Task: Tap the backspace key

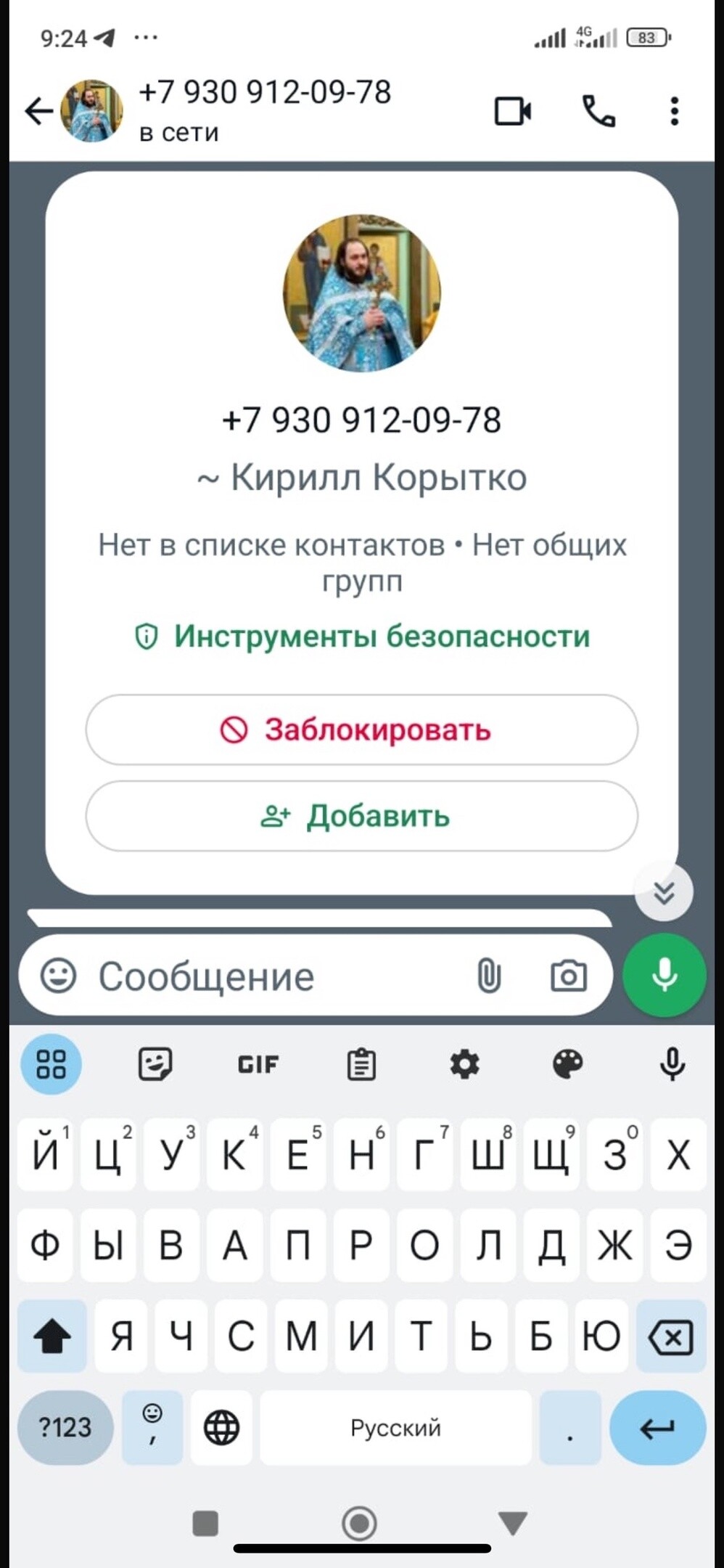Action: click(x=671, y=1336)
